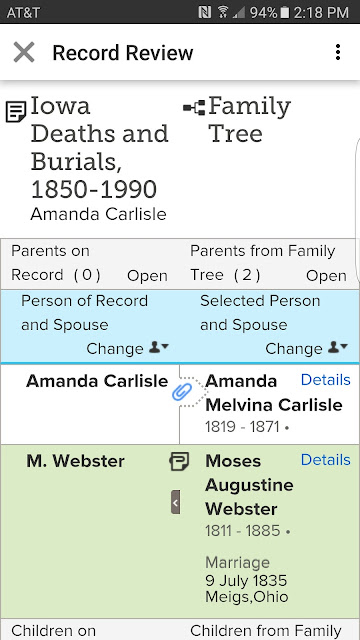View details for Amanda Melvina Carlisle
Image resolution: width=360 pixels, height=640 pixels.
(x=326, y=380)
